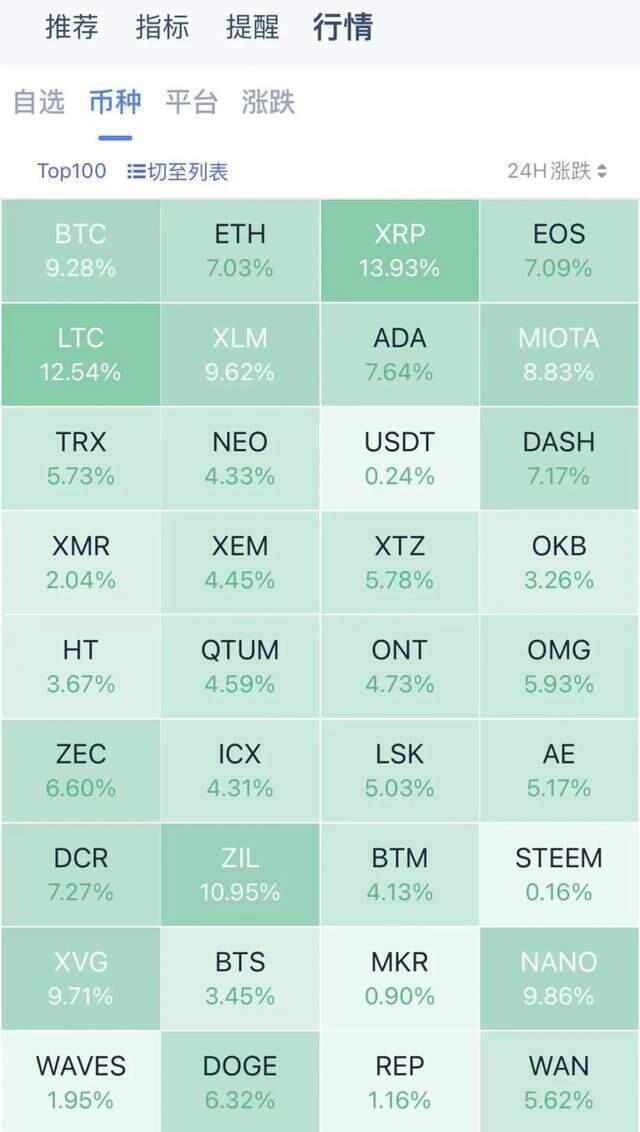View STEEM coin details
Image resolution: width=640 pixels, height=1132 pixels.
559,875
